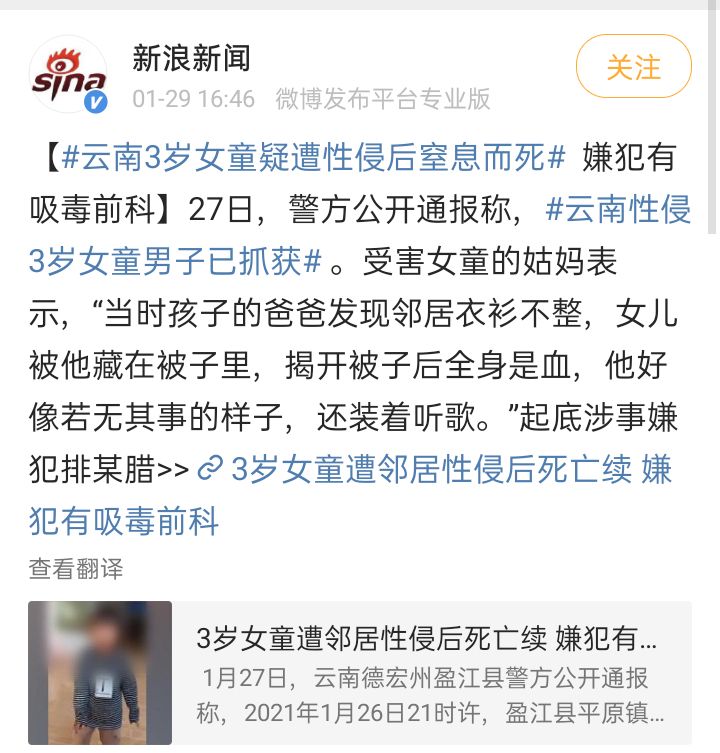Open the linked article 3岁女童遭邻居性侵后死亡续
Screen dimensions: 720x753
tap(430, 470)
